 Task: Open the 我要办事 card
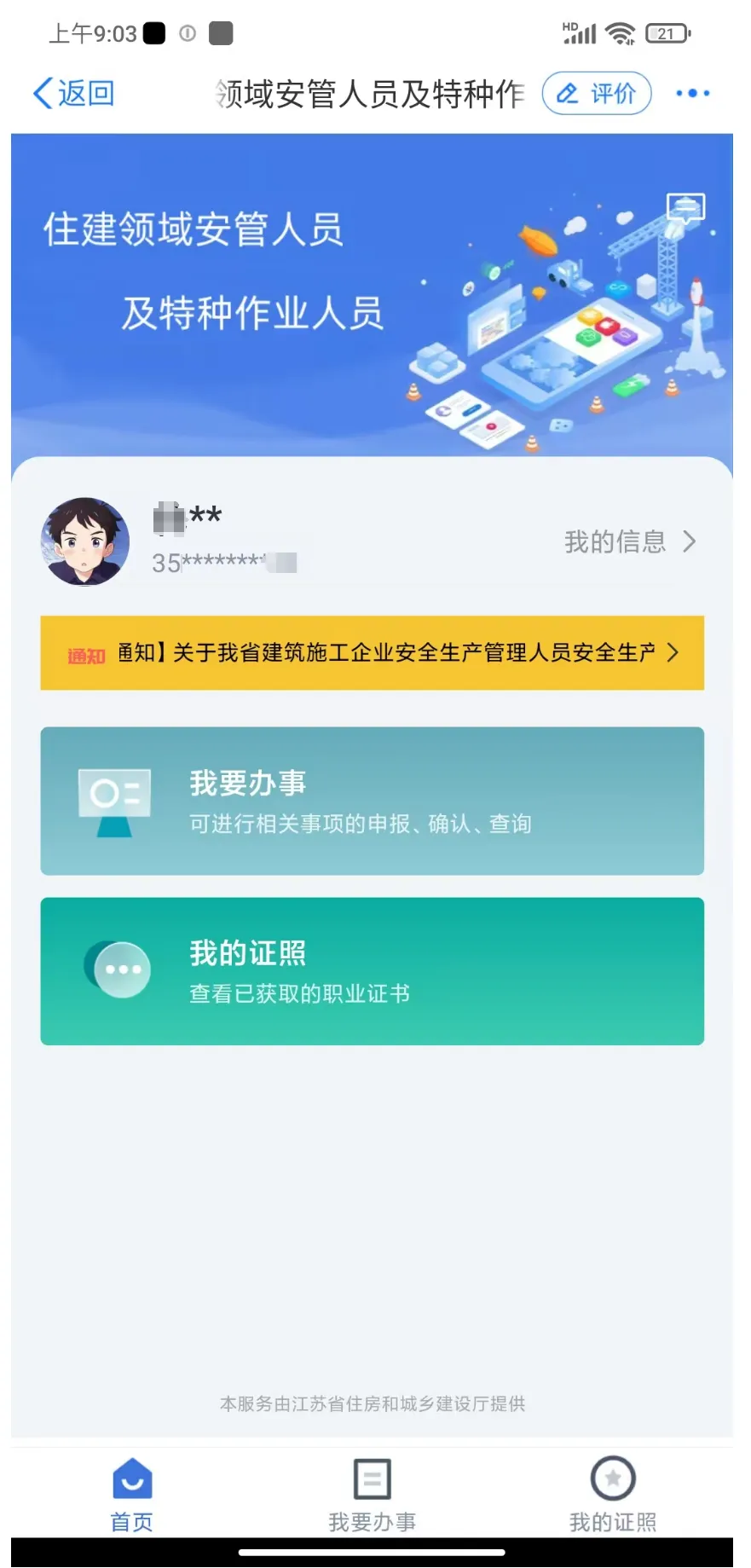373,801
